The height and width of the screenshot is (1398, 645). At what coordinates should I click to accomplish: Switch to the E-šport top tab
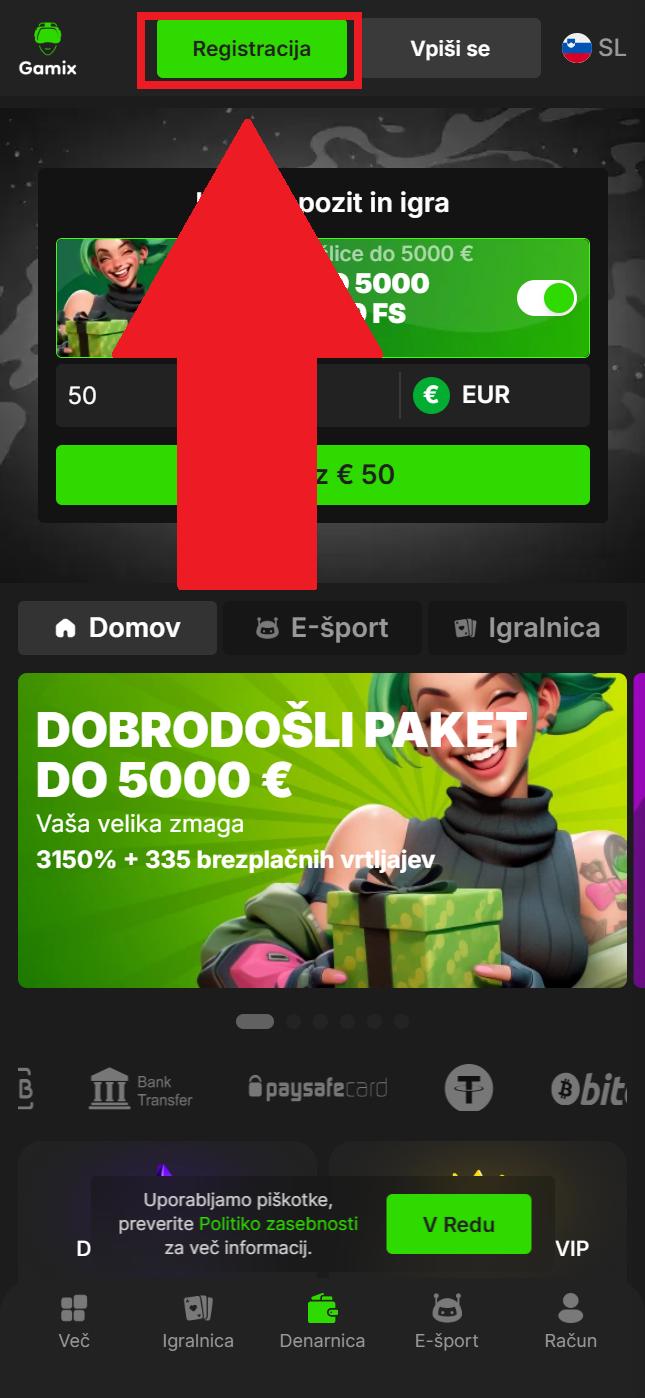322,628
